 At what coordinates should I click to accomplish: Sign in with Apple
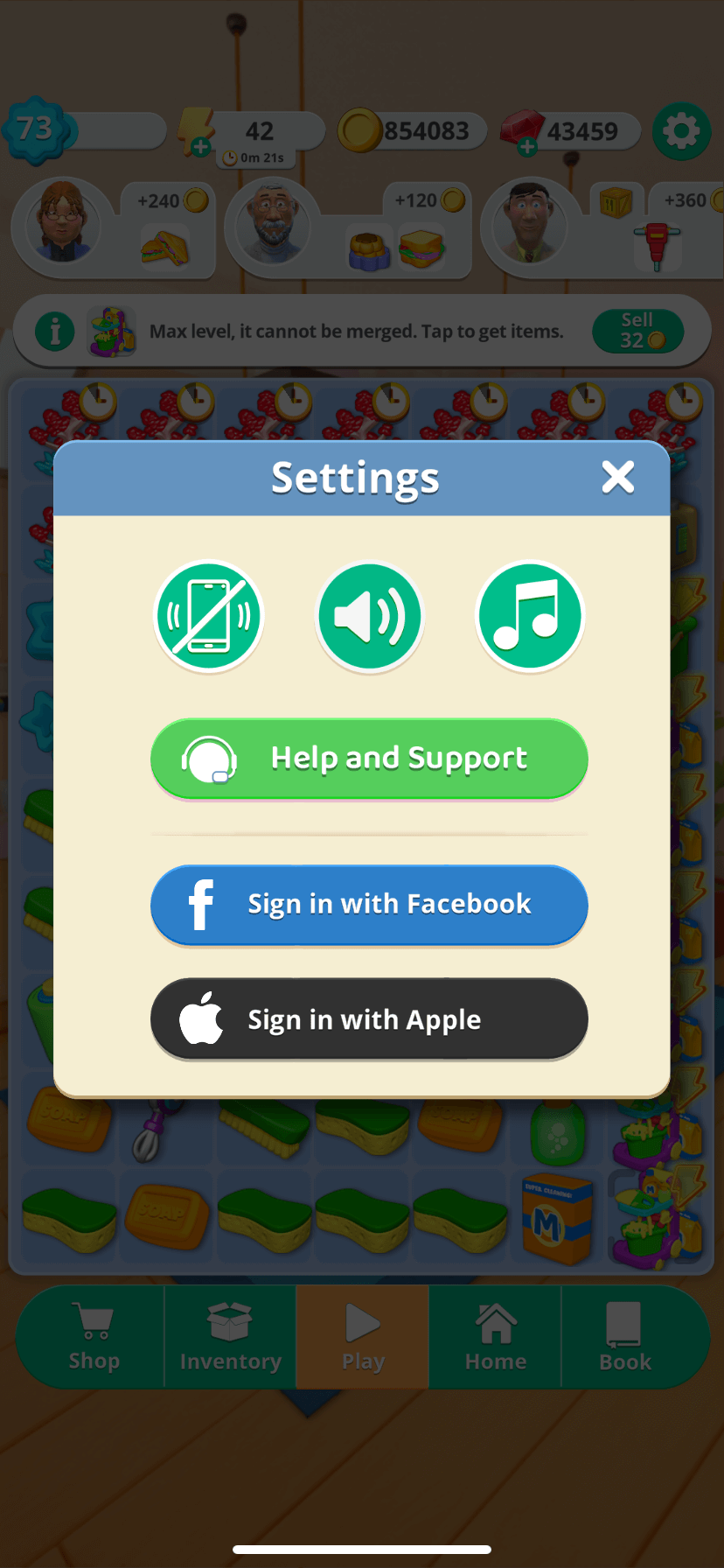pos(369,1019)
